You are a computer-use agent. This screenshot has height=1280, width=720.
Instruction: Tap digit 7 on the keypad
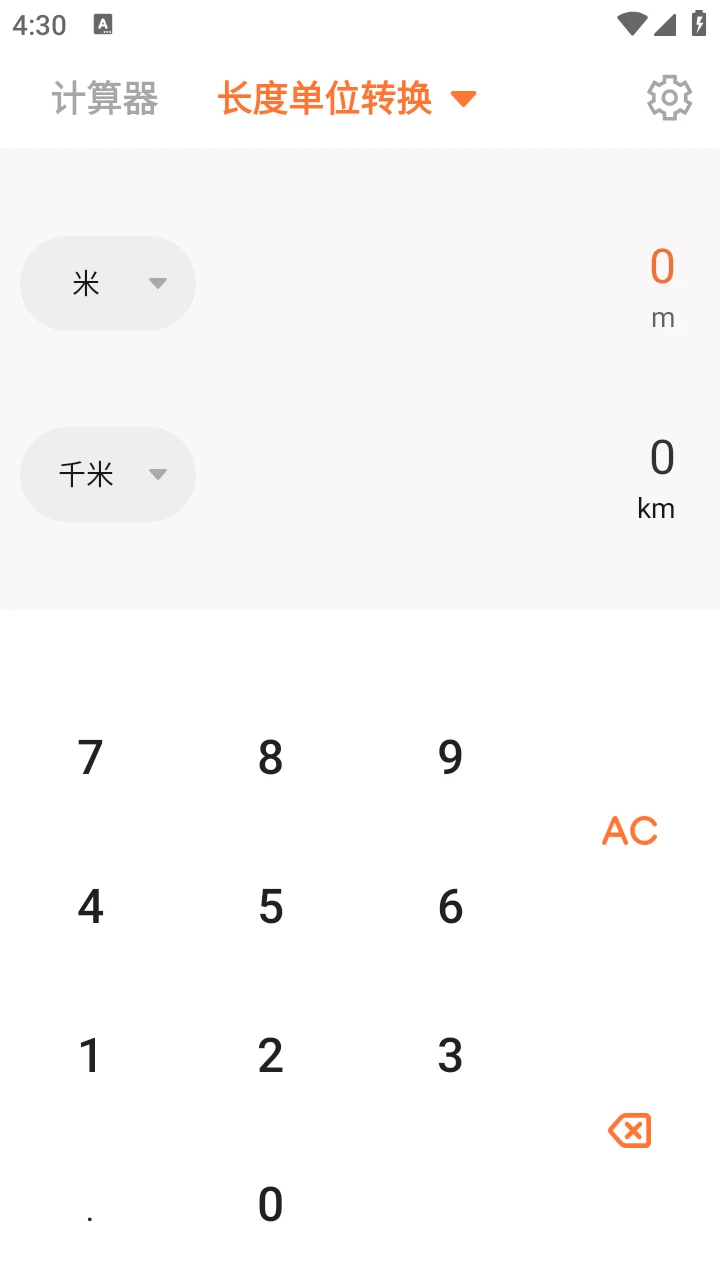coord(90,757)
